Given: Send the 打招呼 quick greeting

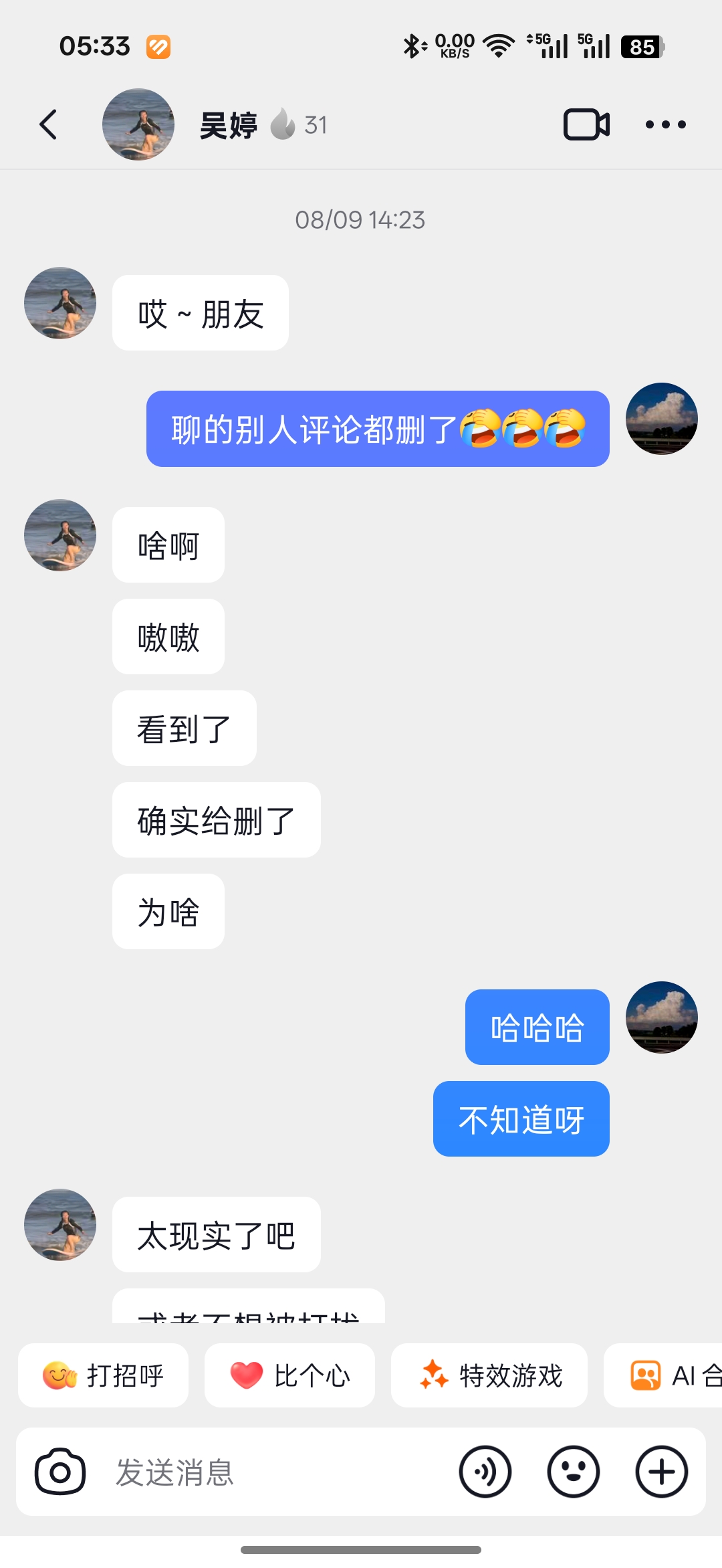Looking at the screenshot, I should click(104, 1376).
